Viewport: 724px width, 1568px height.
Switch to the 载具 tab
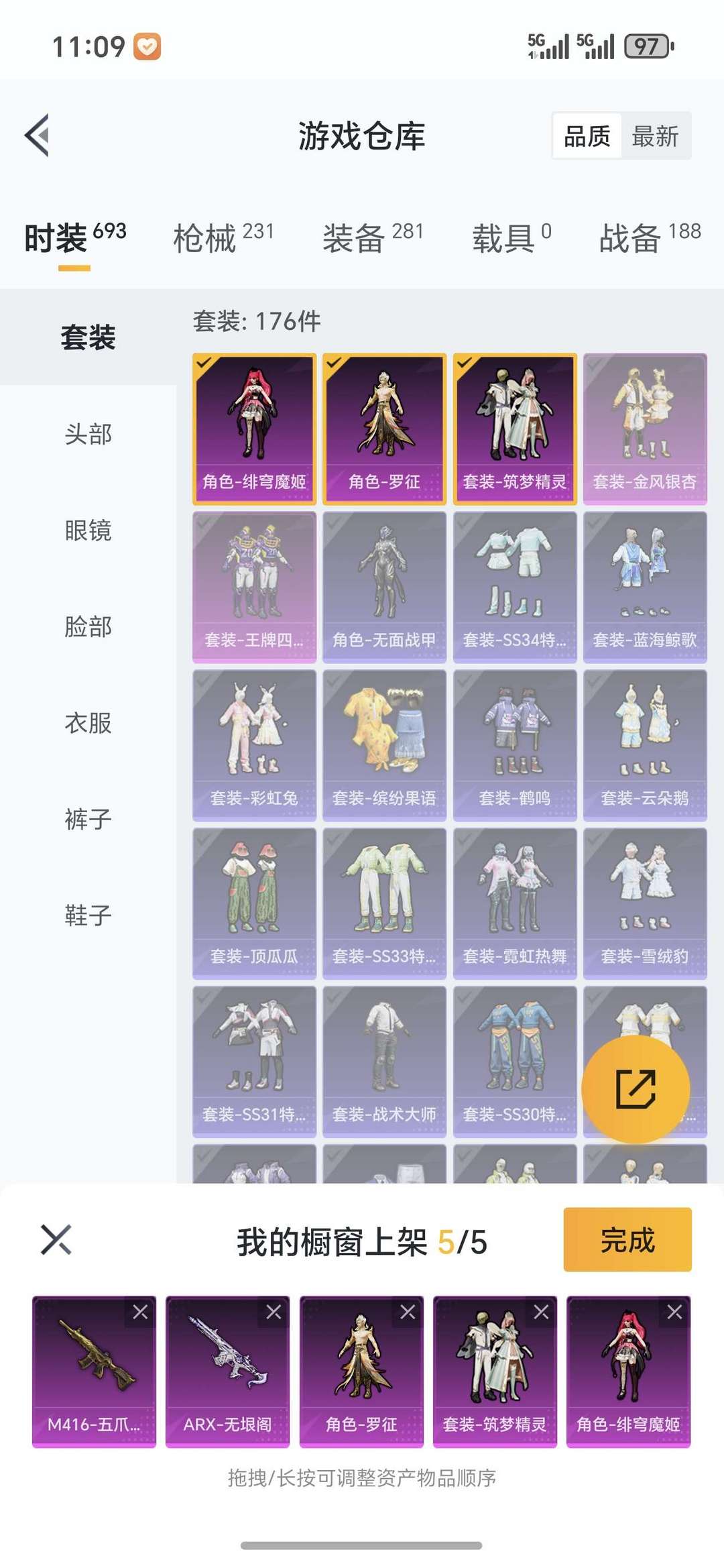click(511, 238)
